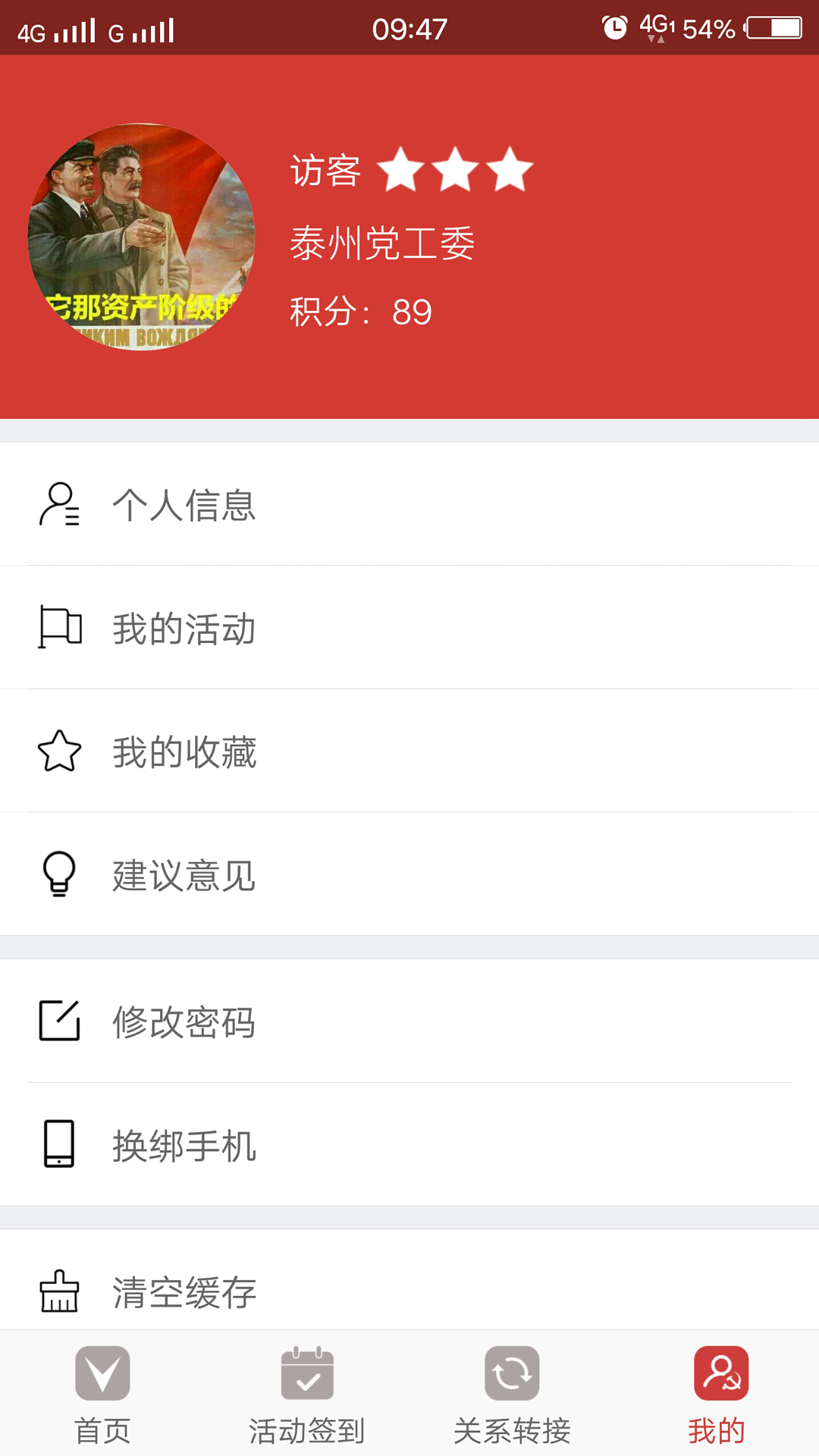Tap the third star in the rating row
The height and width of the screenshot is (1456, 819).
coord(510,168)
